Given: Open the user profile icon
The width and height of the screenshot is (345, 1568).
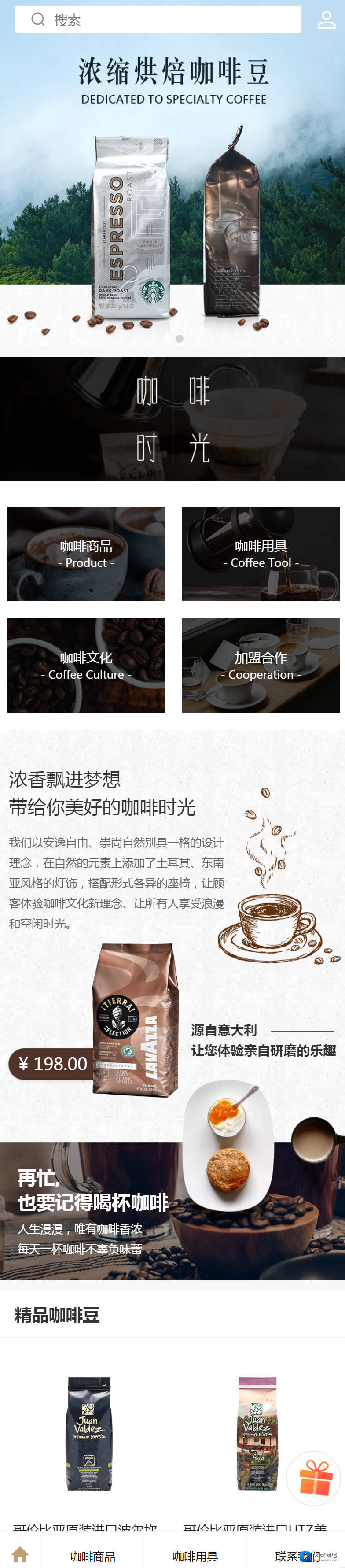Looking at the screenshot, I should click(x=326, y=19).
